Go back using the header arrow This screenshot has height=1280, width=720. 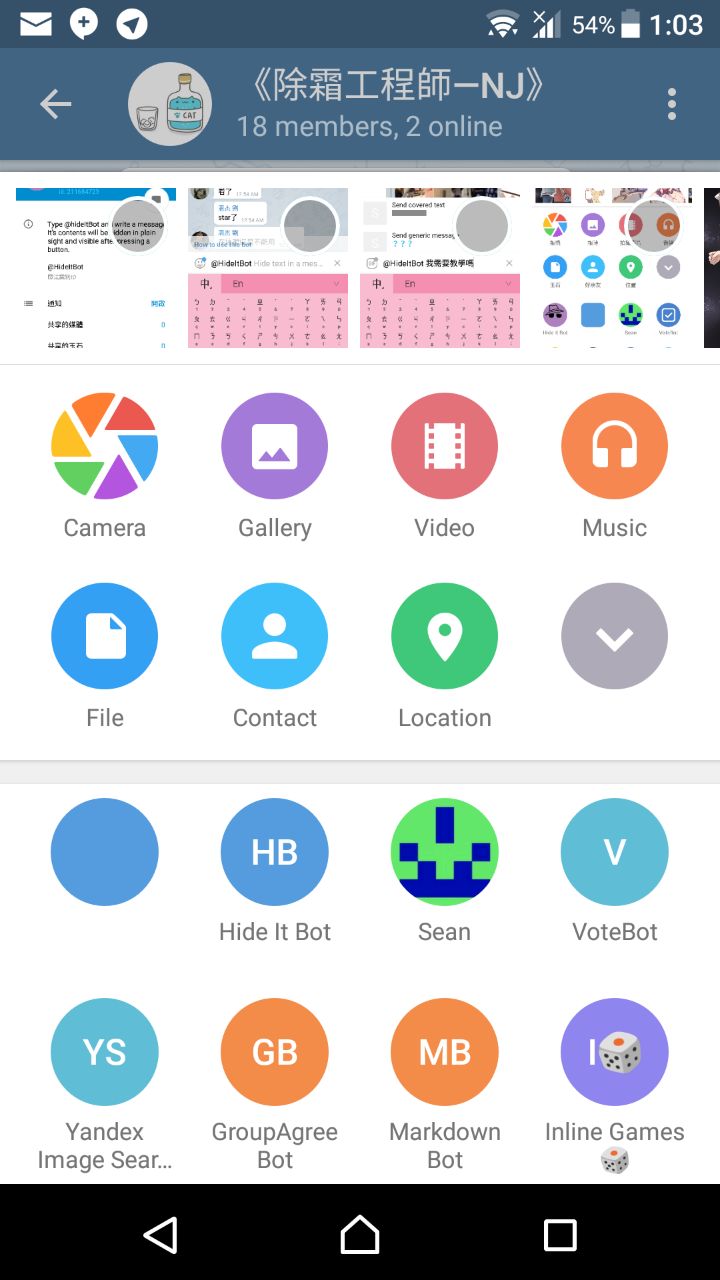tap(56, 104)
